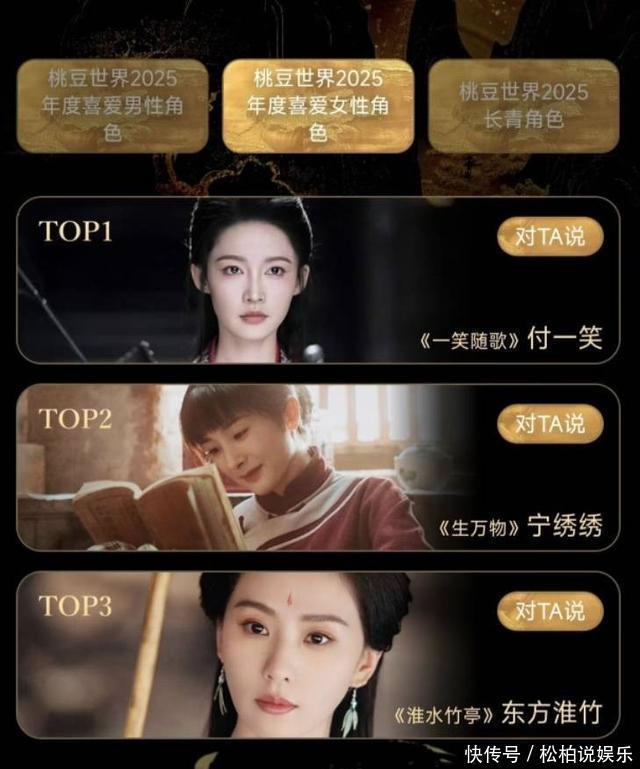The image size is (640, 769).
Task: Tap 对TA说 for 东方淮竹
Action: 550,610
